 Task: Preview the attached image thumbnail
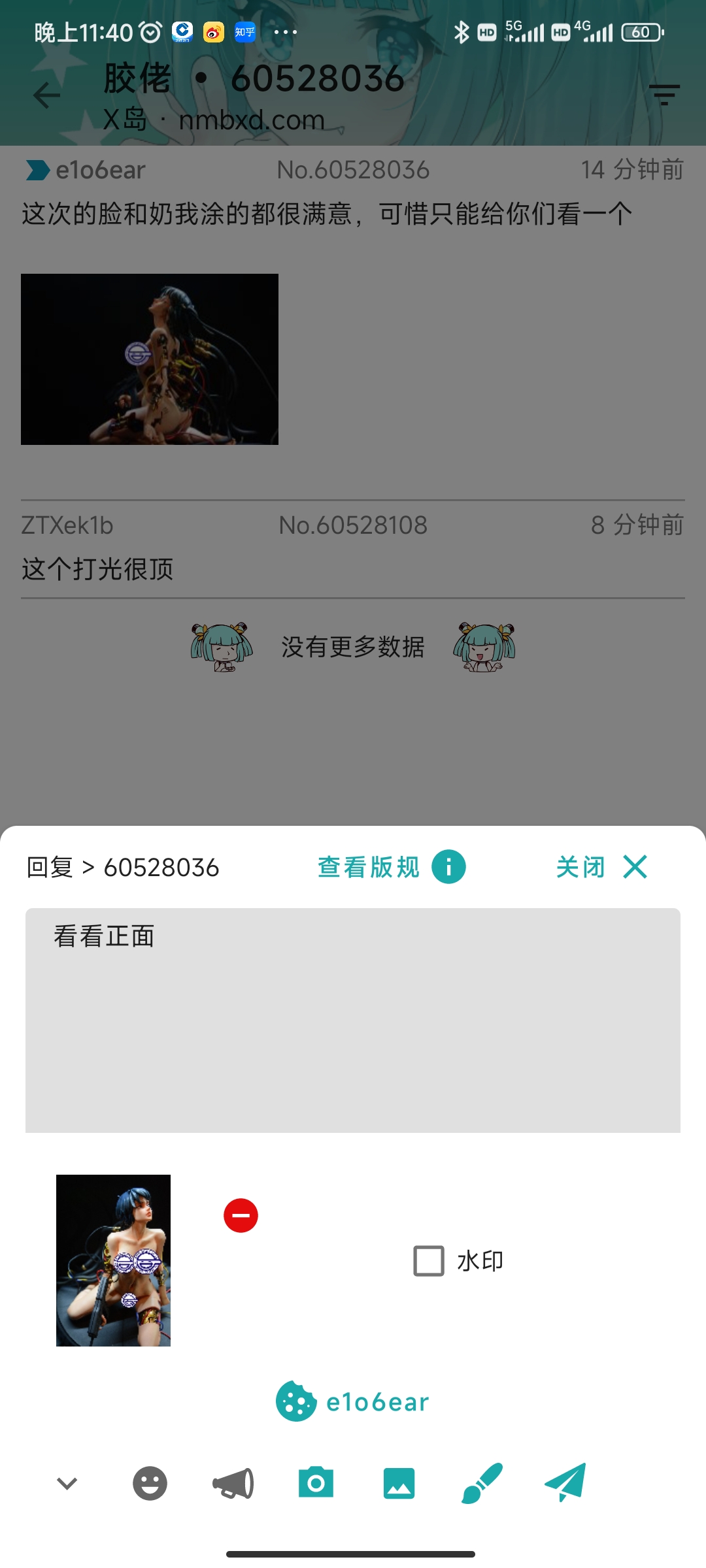click(113, 1260)
